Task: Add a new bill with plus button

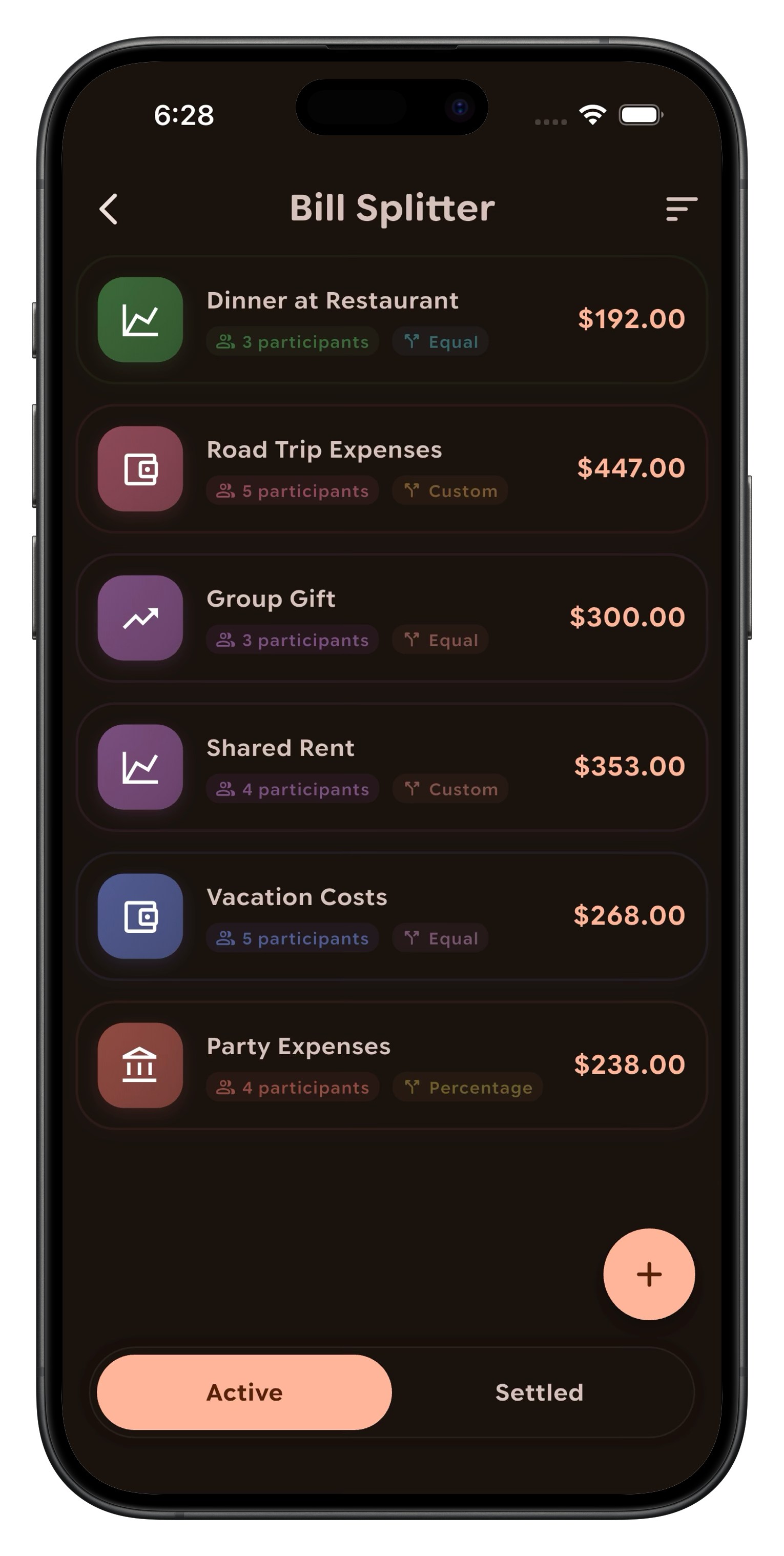Action: 649,1275
